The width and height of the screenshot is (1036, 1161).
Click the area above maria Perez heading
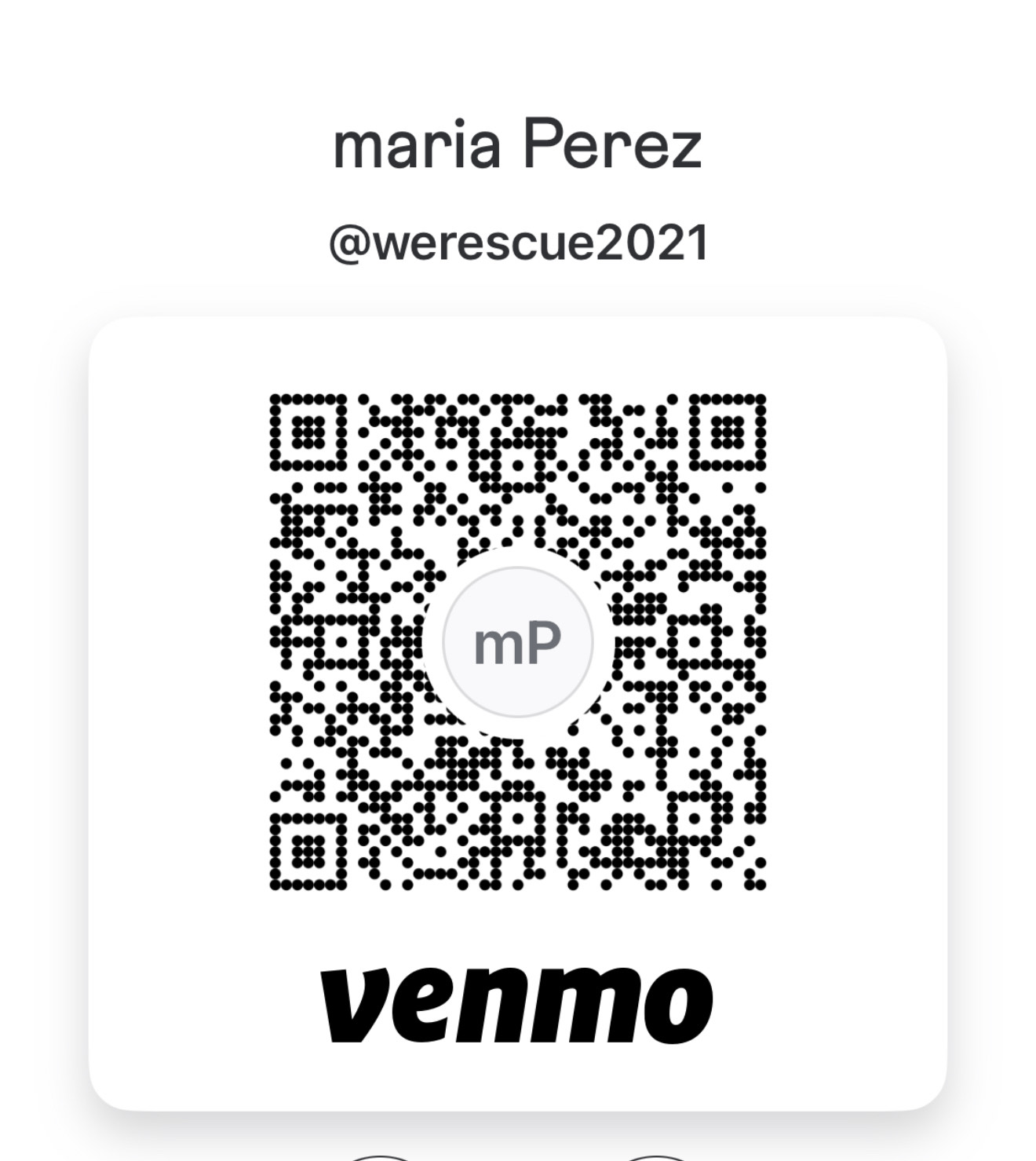(x=518, y=63)
